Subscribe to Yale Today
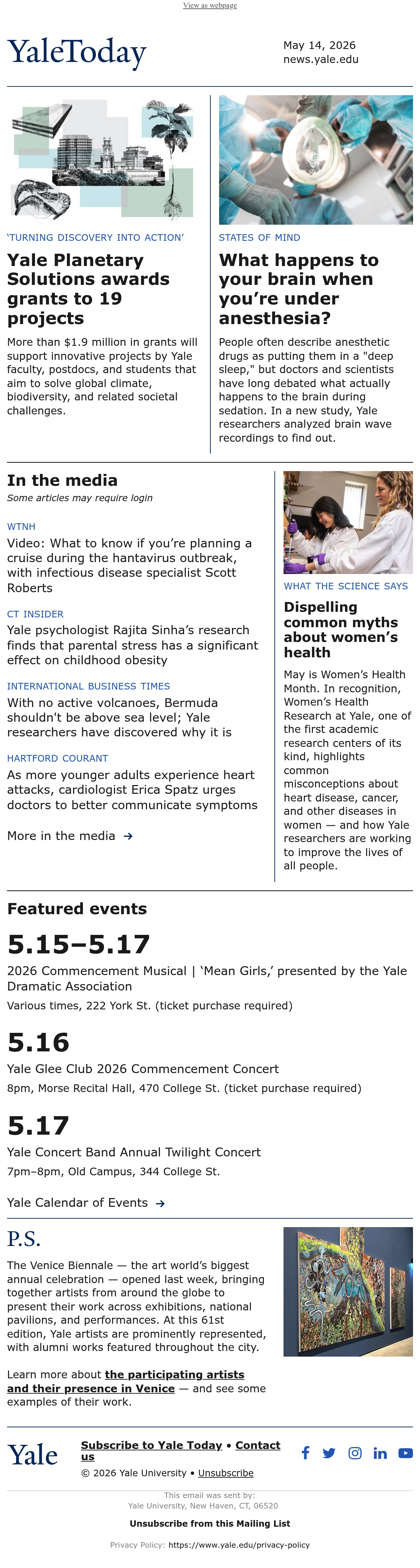This screenshot has width=420, height=1568. point(152,1445)
